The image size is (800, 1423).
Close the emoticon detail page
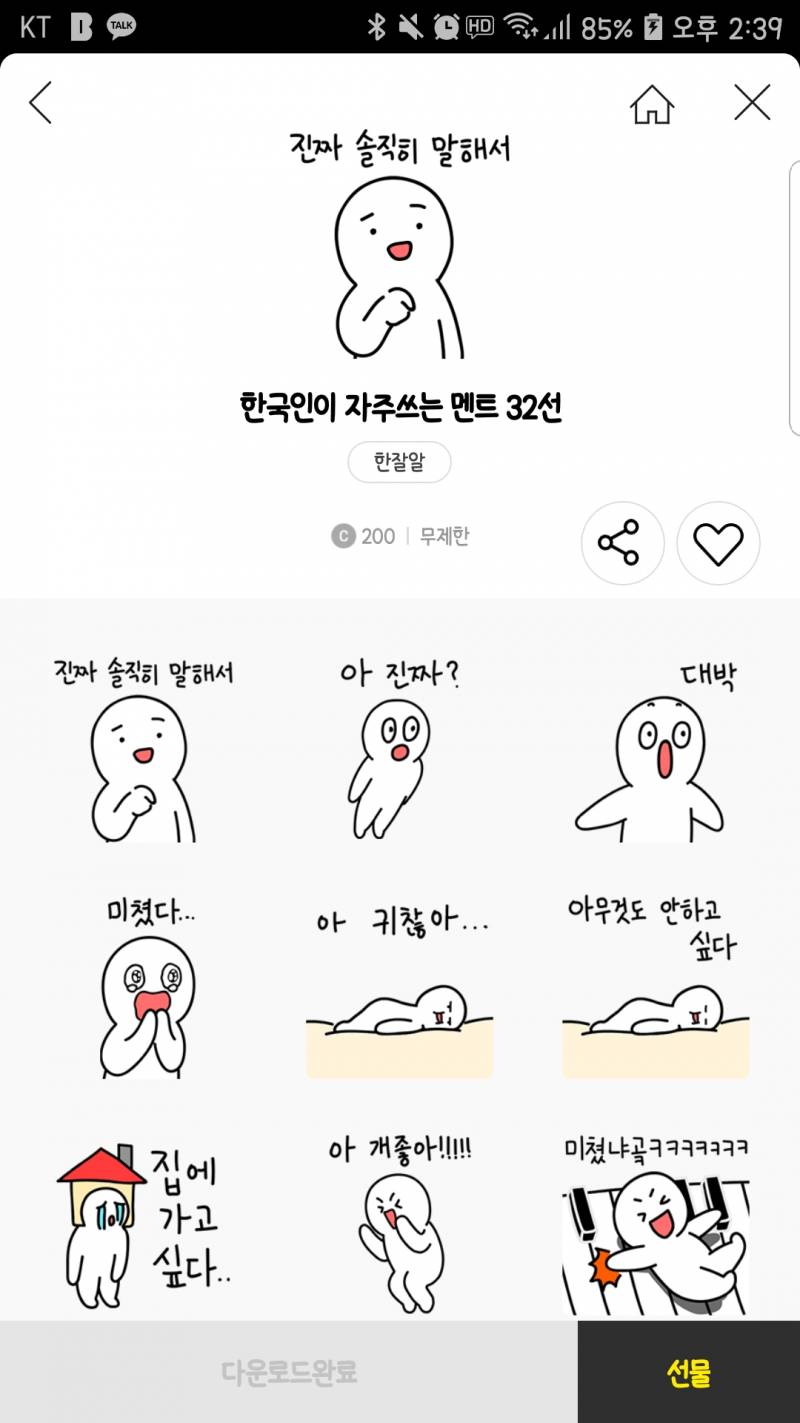coord(752,103)
